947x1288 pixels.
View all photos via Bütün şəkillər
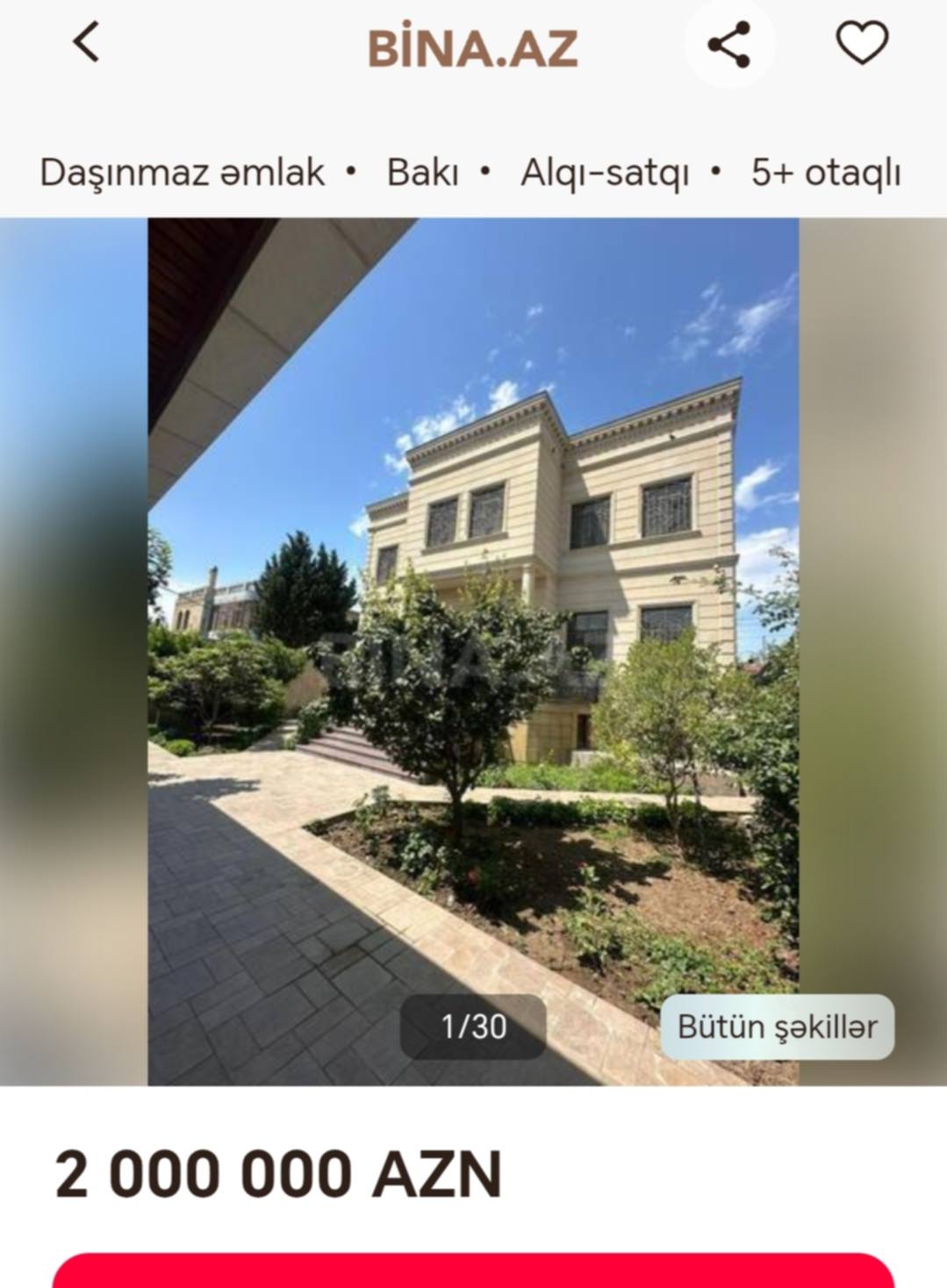tap(777, 1027)
